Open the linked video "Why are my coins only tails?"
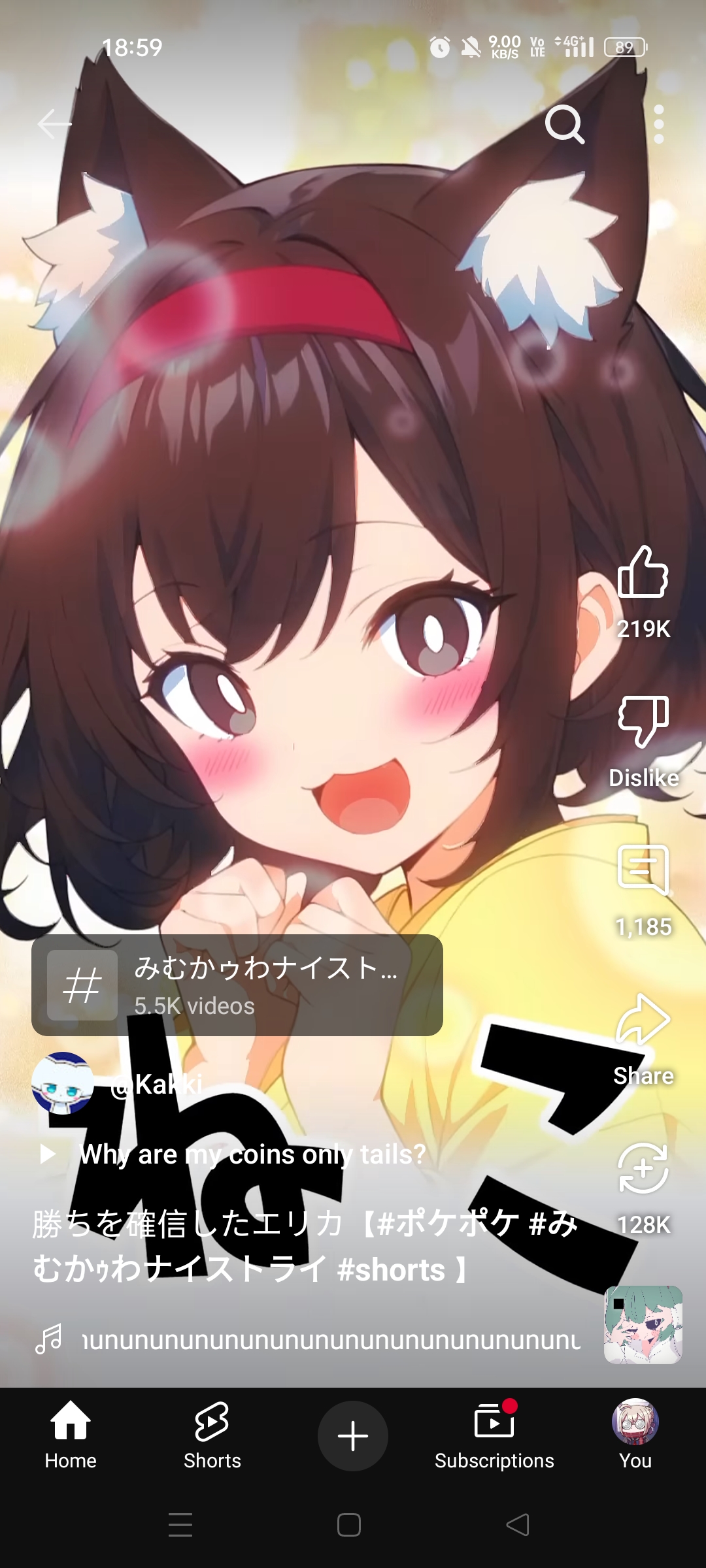 pyautogui.click(x=252, y=1154)
